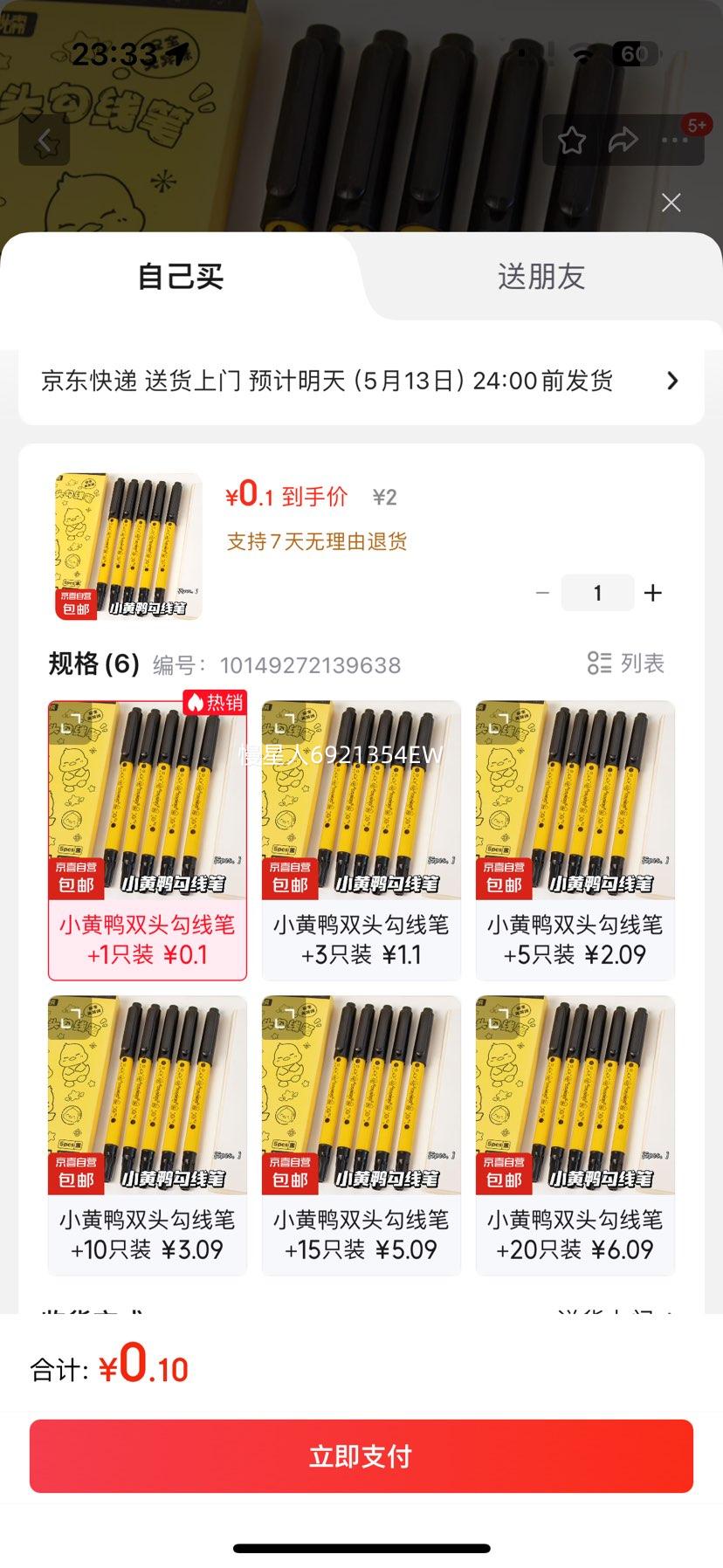View the selected product image preview
The width and height of the screenshot is (723, 1568).
(128, 547)
